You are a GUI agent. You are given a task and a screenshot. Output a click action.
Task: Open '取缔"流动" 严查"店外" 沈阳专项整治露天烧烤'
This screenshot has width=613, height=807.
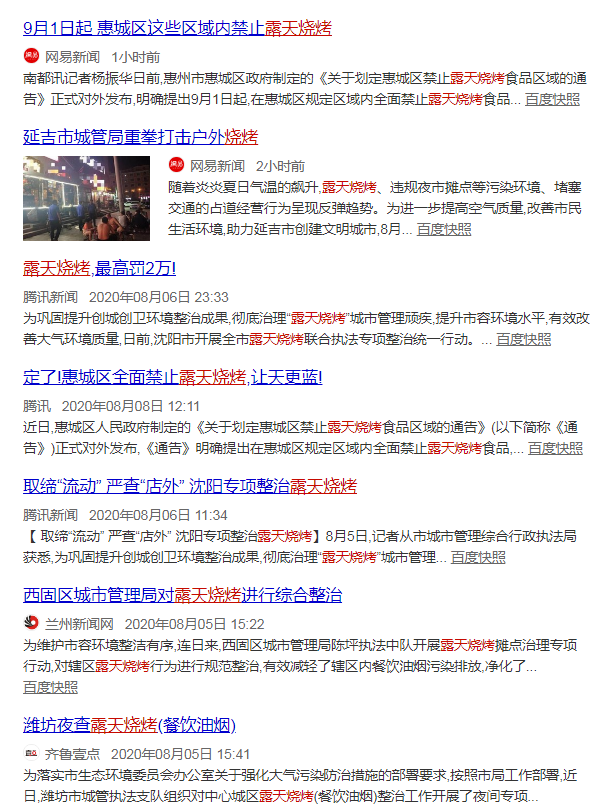point(190,486)
